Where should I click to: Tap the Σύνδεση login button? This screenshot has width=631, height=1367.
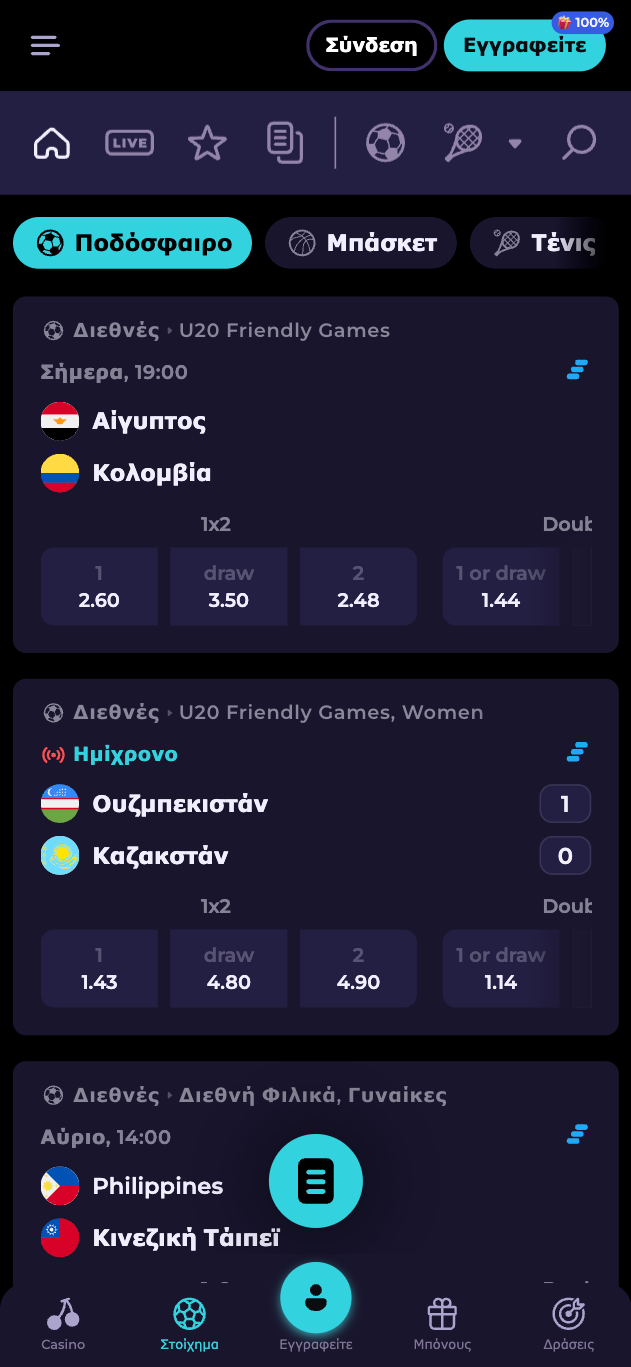point(371,46)
